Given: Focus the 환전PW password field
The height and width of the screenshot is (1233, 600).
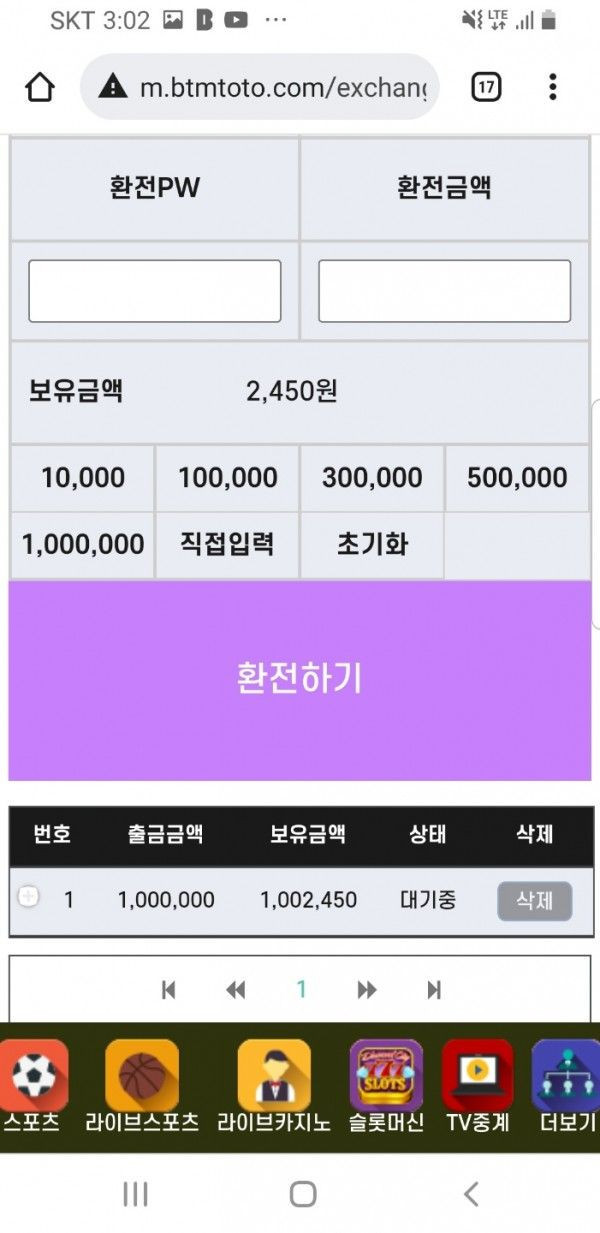Looking at the screenshot, I should pyautogui.click(x=155, y=291).
